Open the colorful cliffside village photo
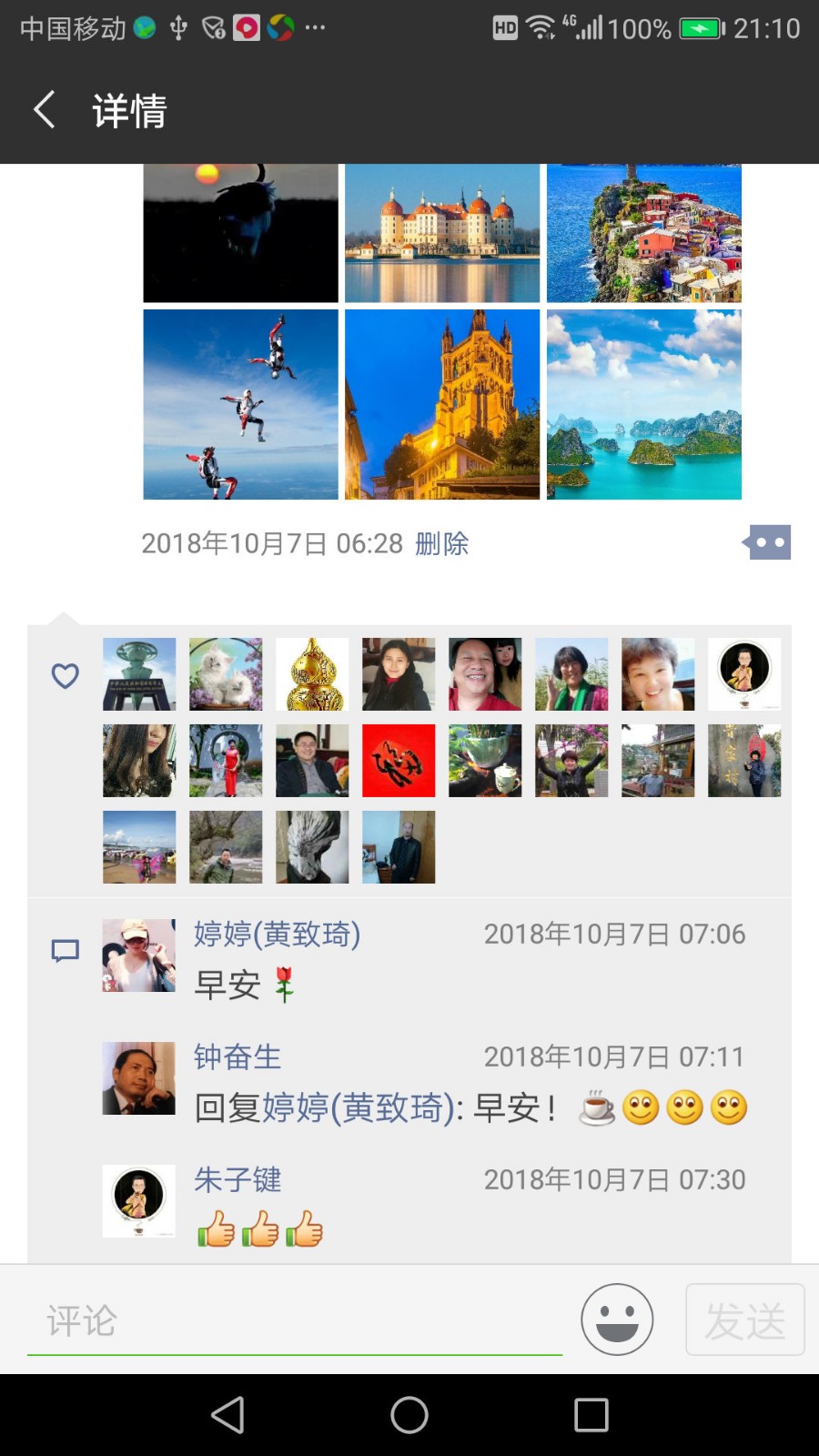Screen dimensions: 819x1456 click(x=644, y=233)
